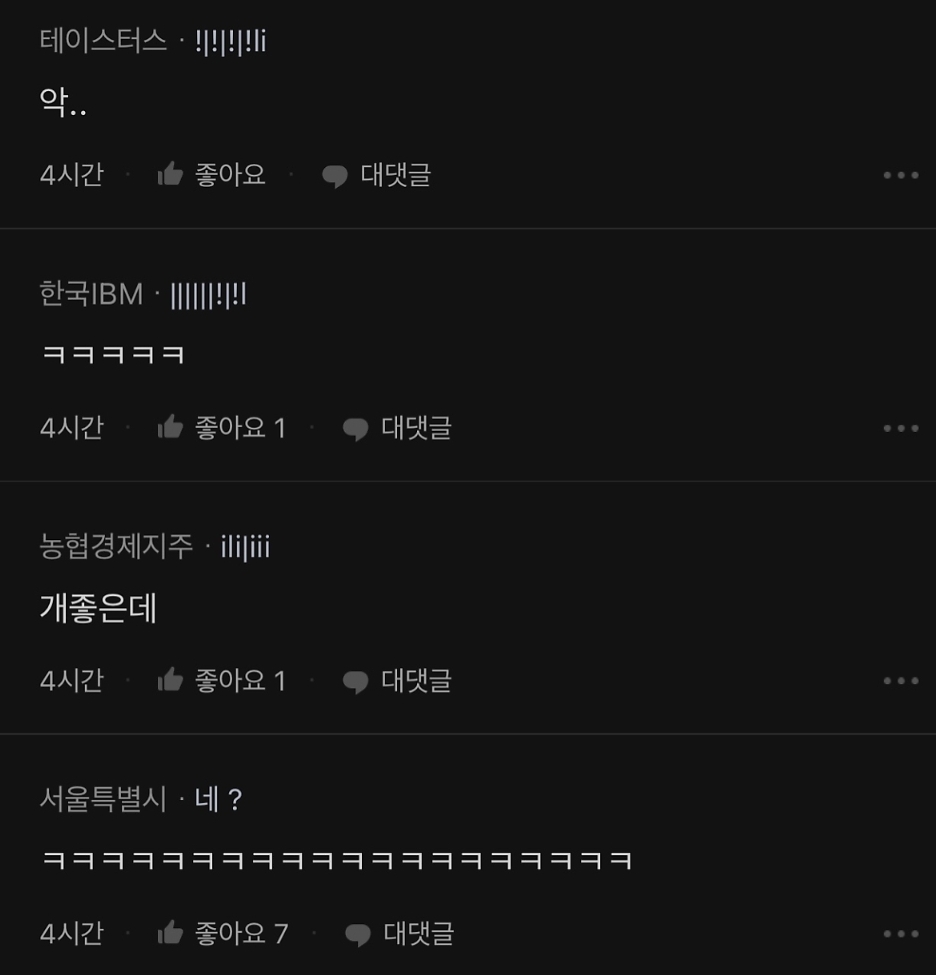936x975 pixels.
Task: Reply to 테이스터스's comment
Action: 376,175
